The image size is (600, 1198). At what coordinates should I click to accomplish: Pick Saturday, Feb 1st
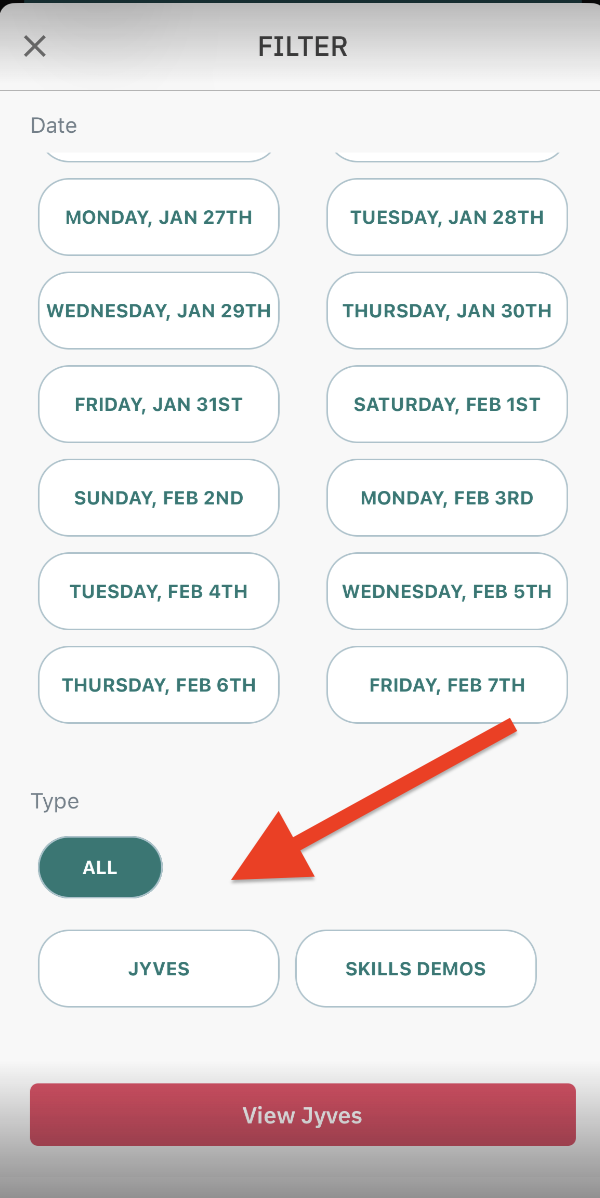coord(447,404)
